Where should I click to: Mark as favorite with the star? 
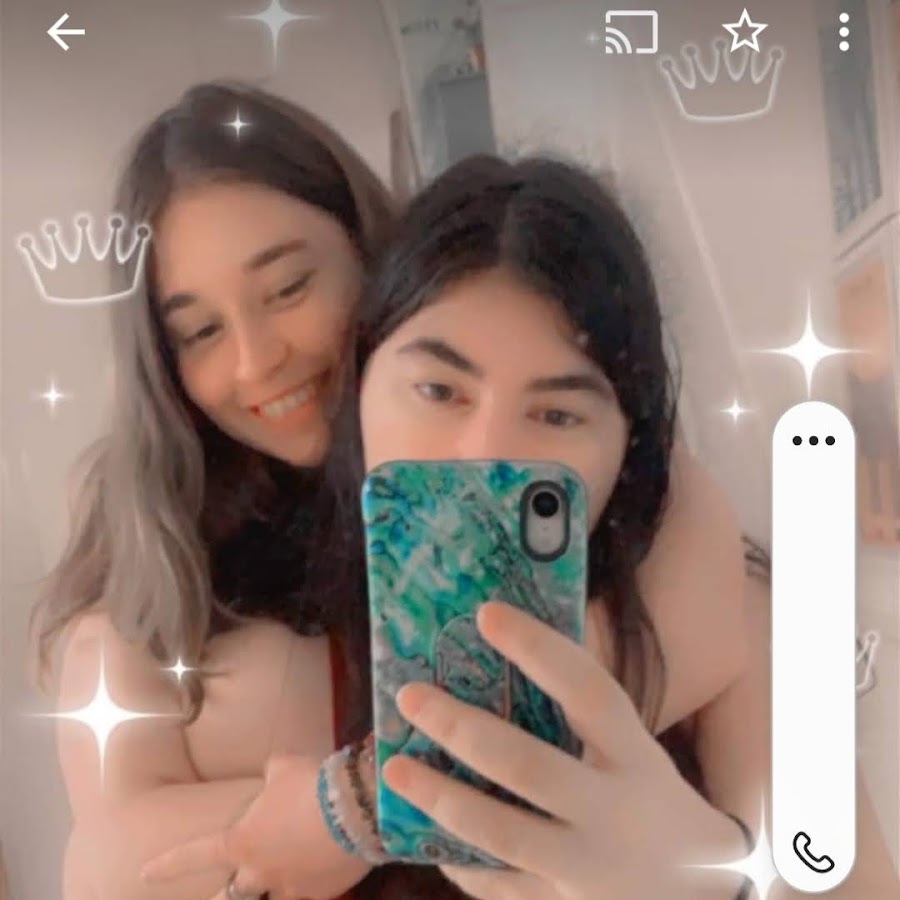[x=744, y=32]
